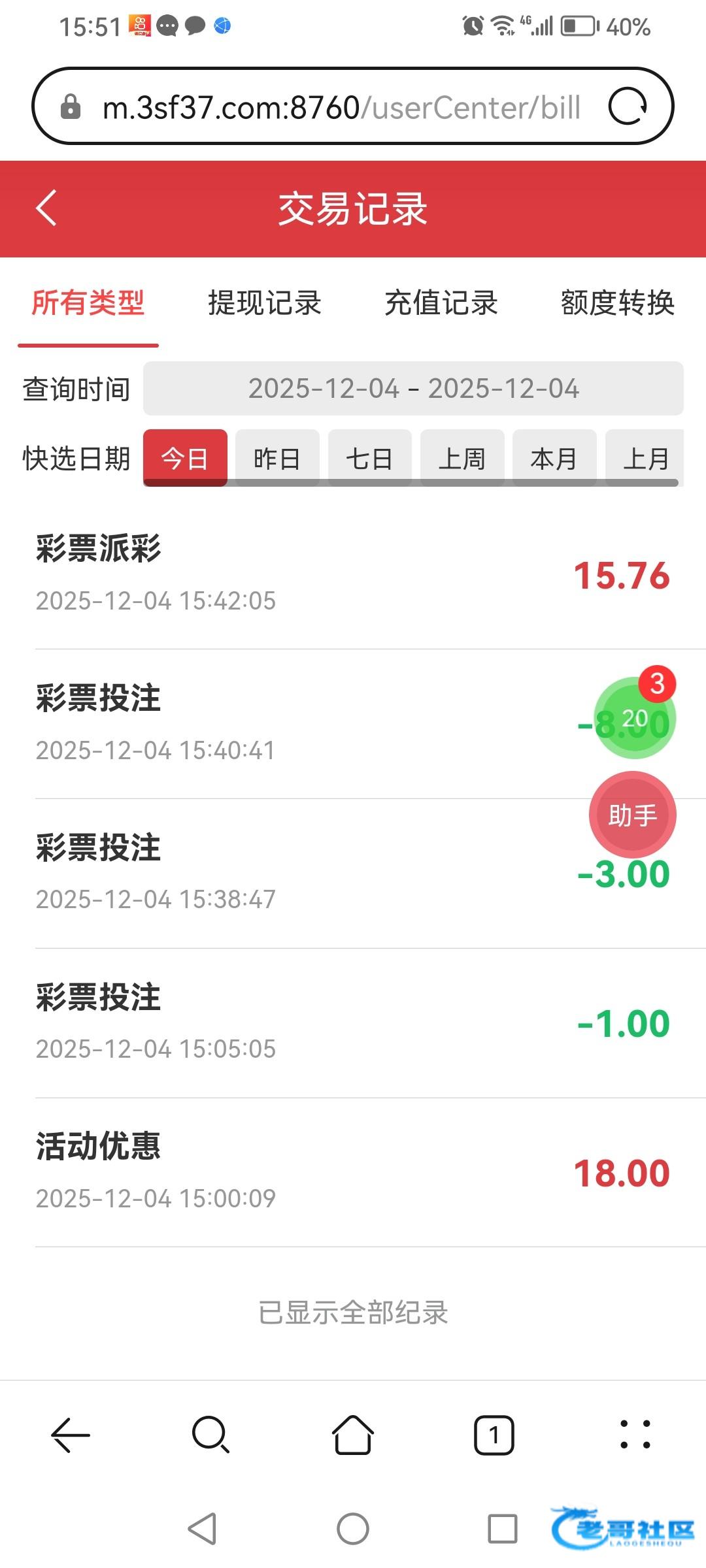Open the browser tab switcher
This screenshot has width=706, height=1568.
(494, 1435)
